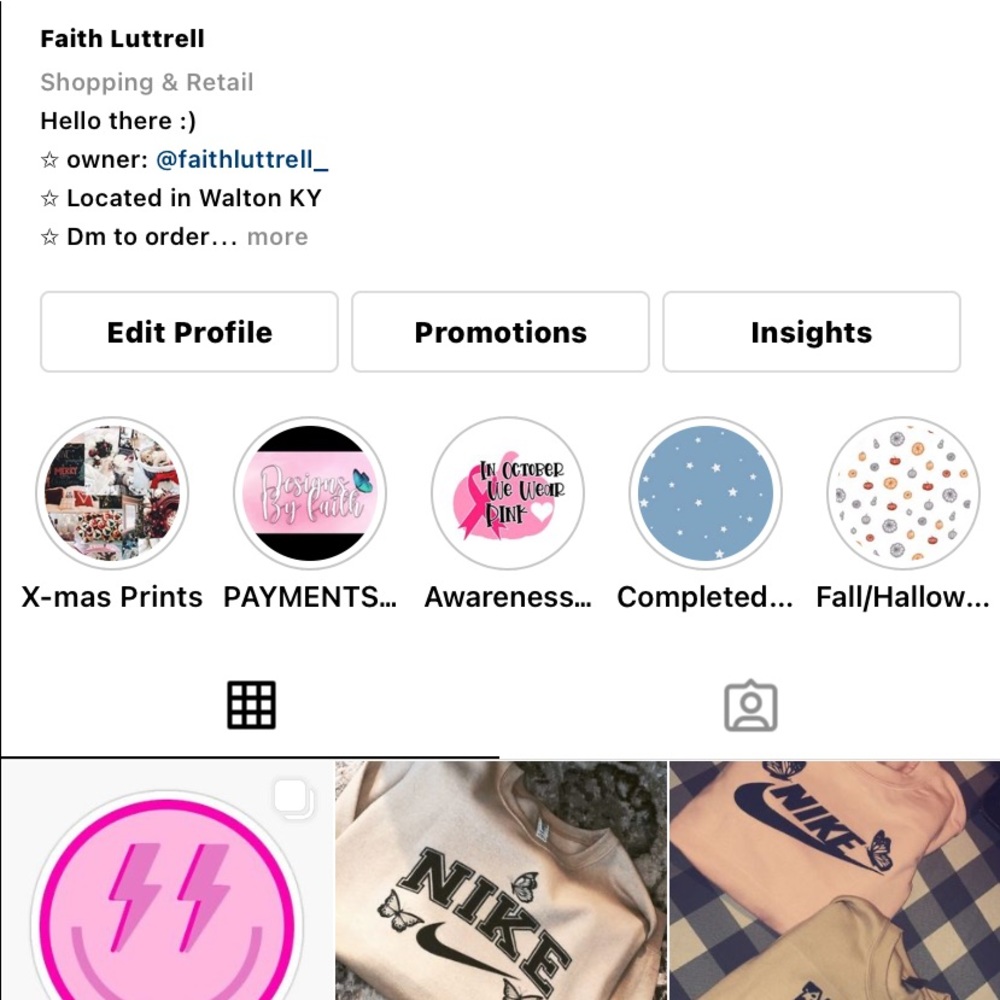Expand the bio with more
Screen dimensions: 1000x1000
277,237
